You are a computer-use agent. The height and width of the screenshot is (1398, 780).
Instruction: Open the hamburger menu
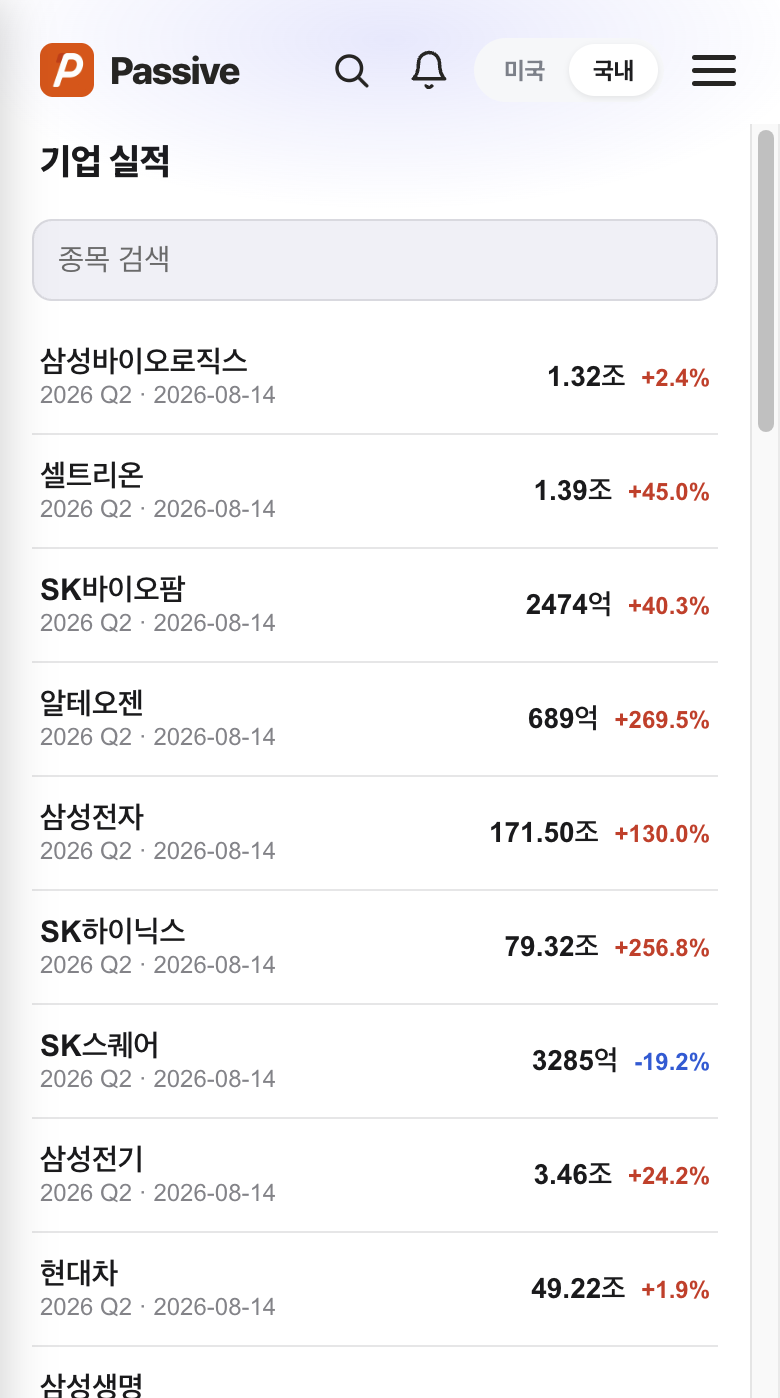click(x=714, y=71)
